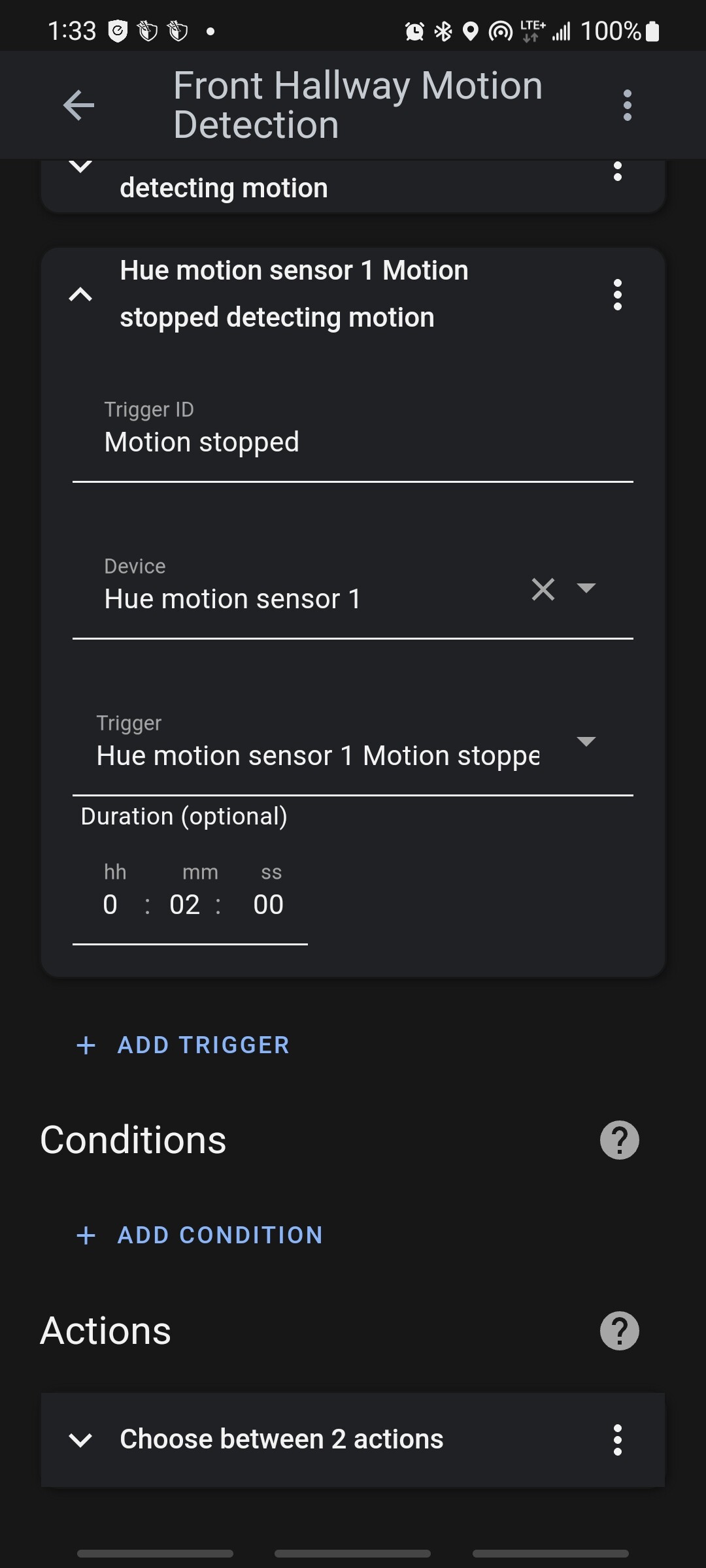Click the back arrow to leave automation editor
Viewport: 706px width, 1568px height.
tap(78, 105)
